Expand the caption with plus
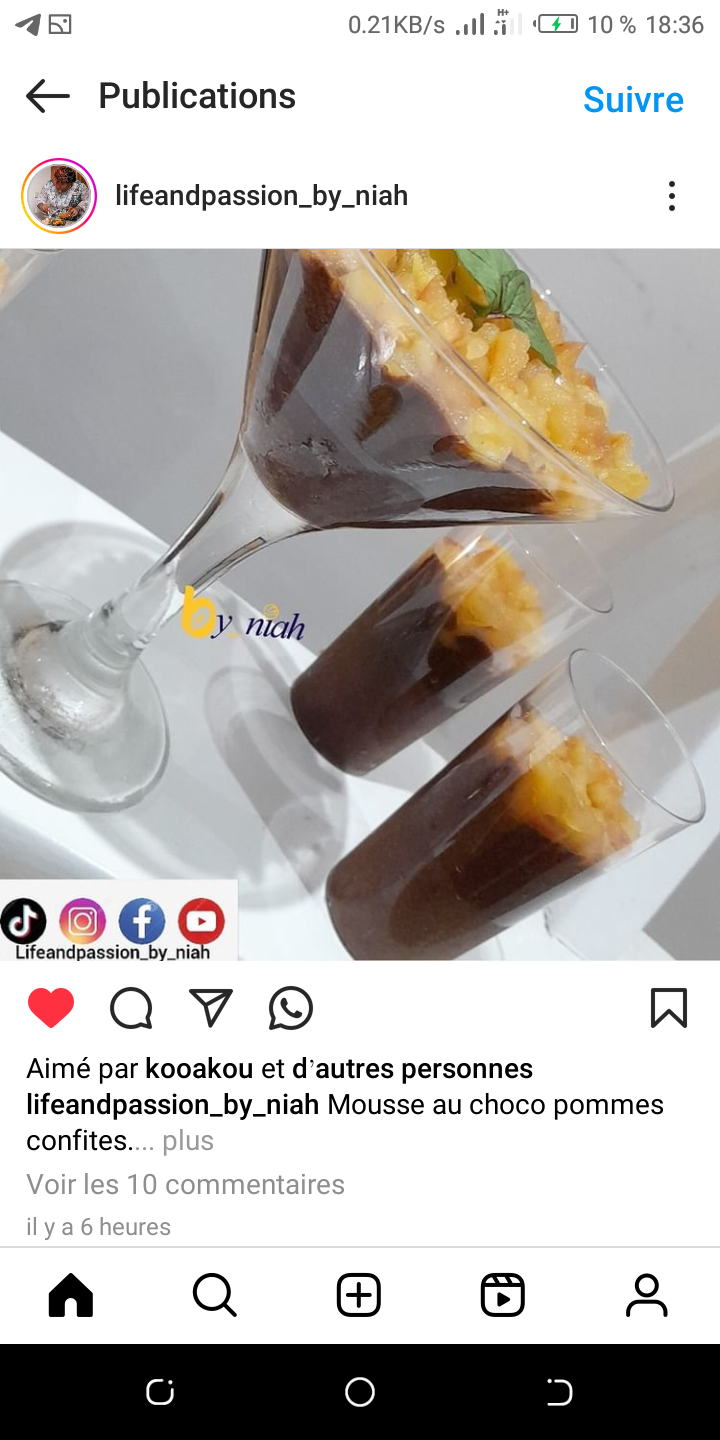Screen dimensions: 720x1440 pos(188,1141)
